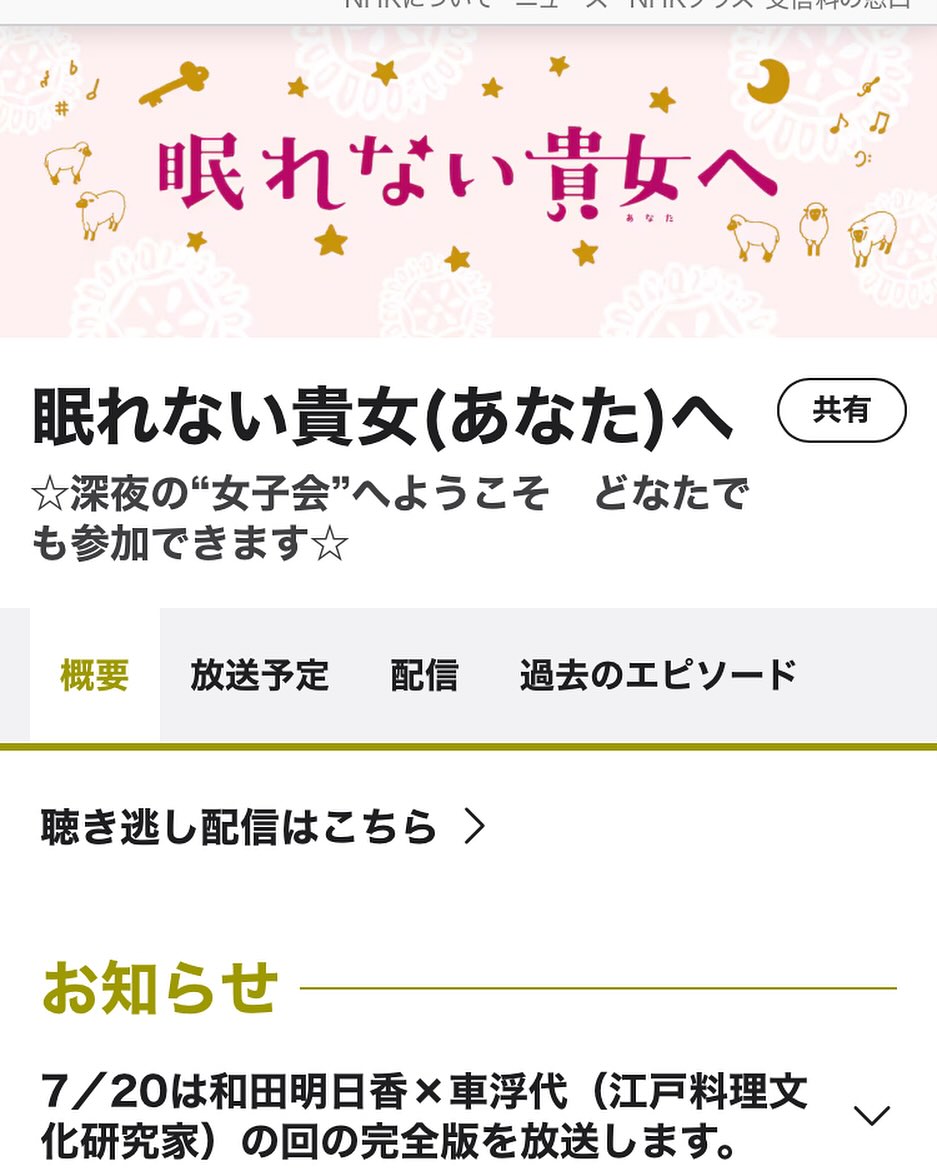The image size is (937, 1171).
Task: Switch to the 過去のエピソード tab
Action: (657, 676)
